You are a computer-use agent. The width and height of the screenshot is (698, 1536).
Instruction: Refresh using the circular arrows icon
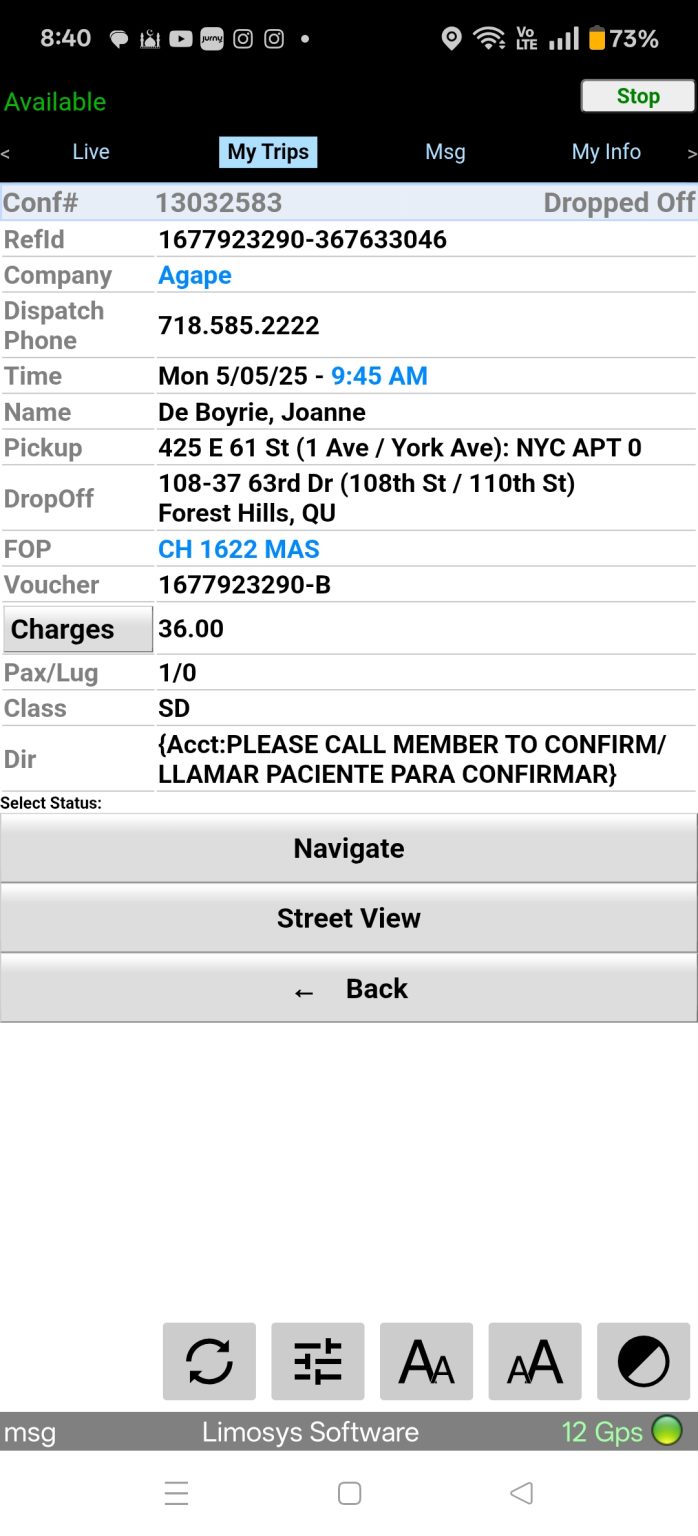(x=209, y=1361)
